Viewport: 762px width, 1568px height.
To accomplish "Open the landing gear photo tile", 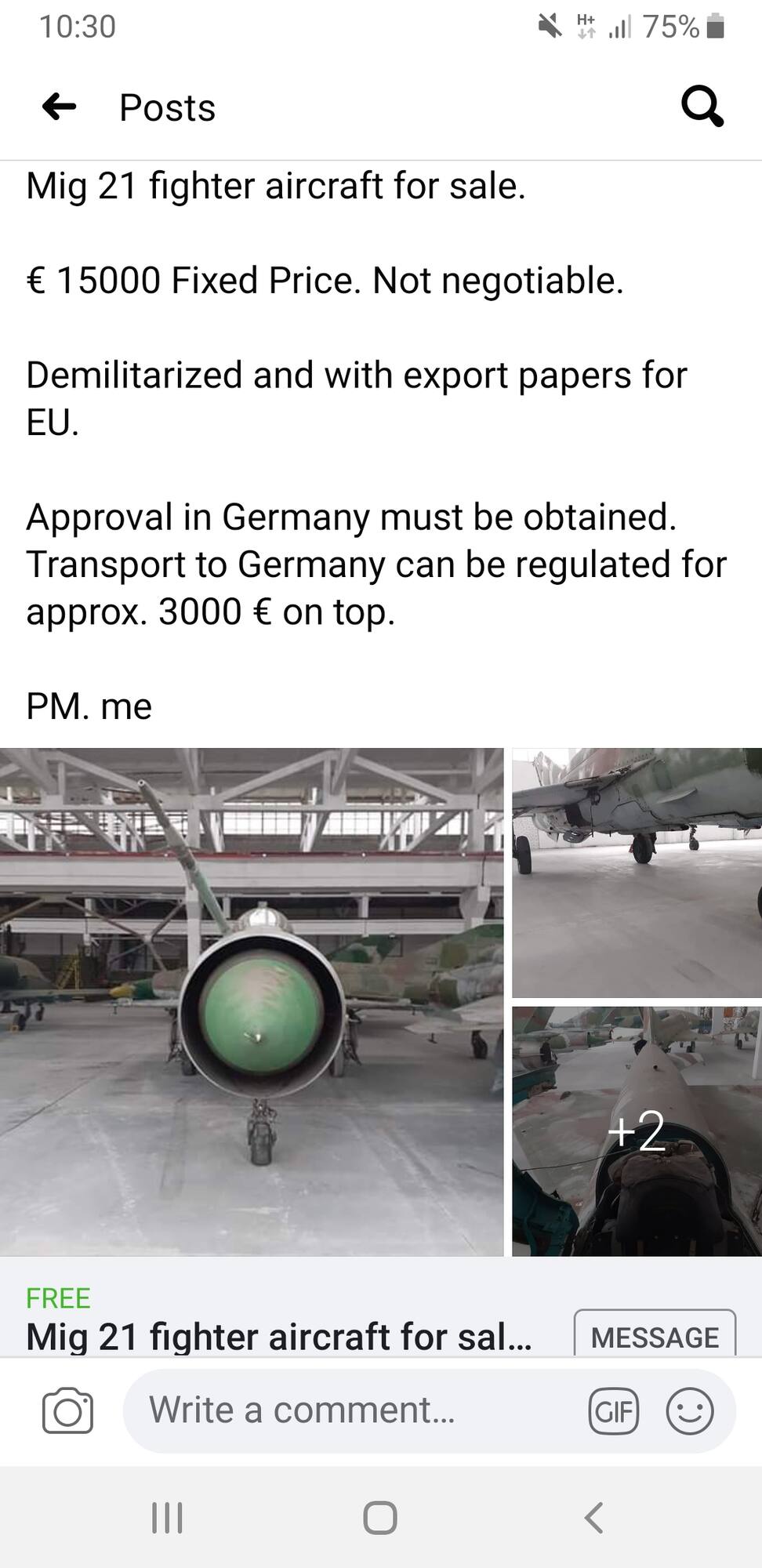I will click(x=637, y=872).
